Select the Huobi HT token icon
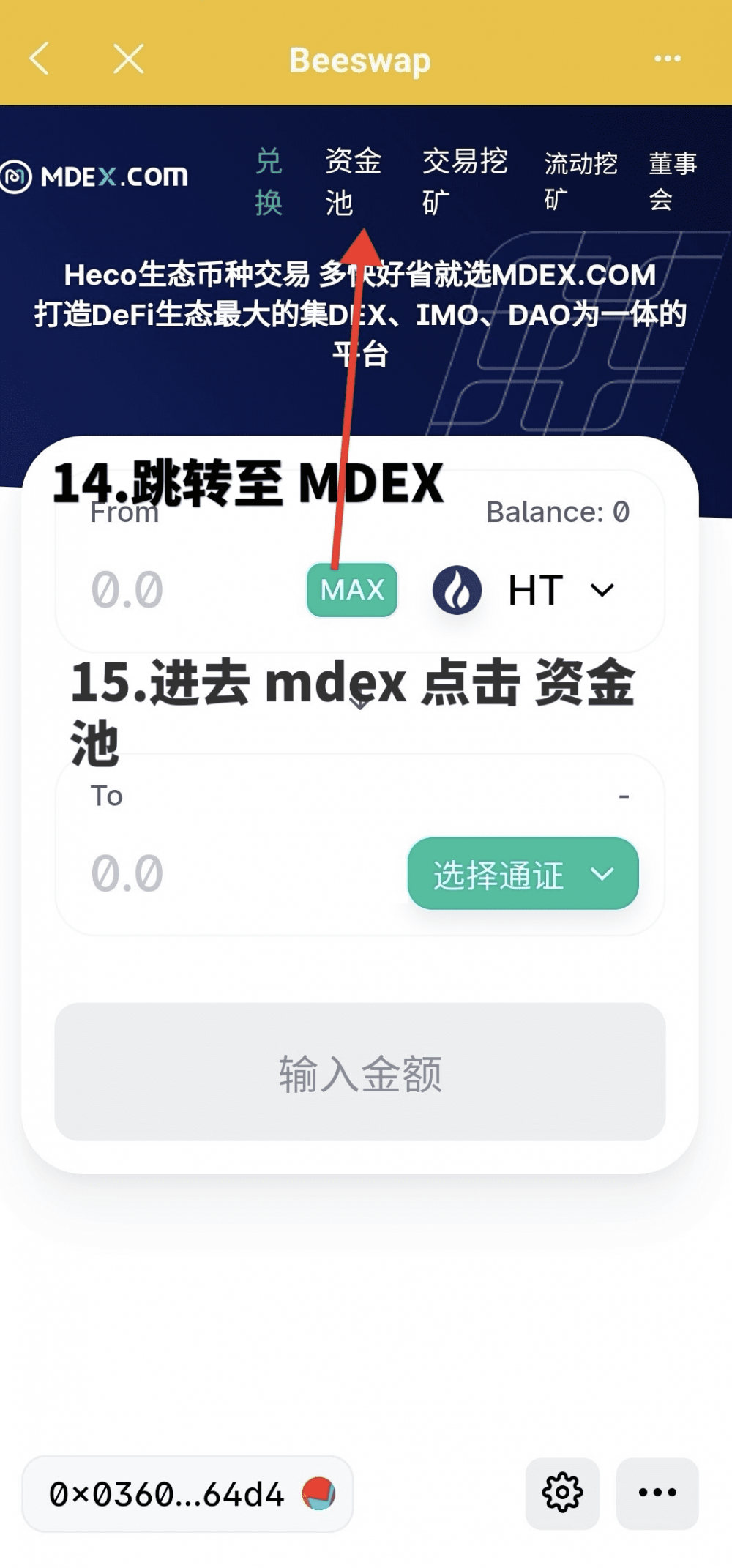The width and height of the screenshot is (732, 1568). (x=456, y=589)
